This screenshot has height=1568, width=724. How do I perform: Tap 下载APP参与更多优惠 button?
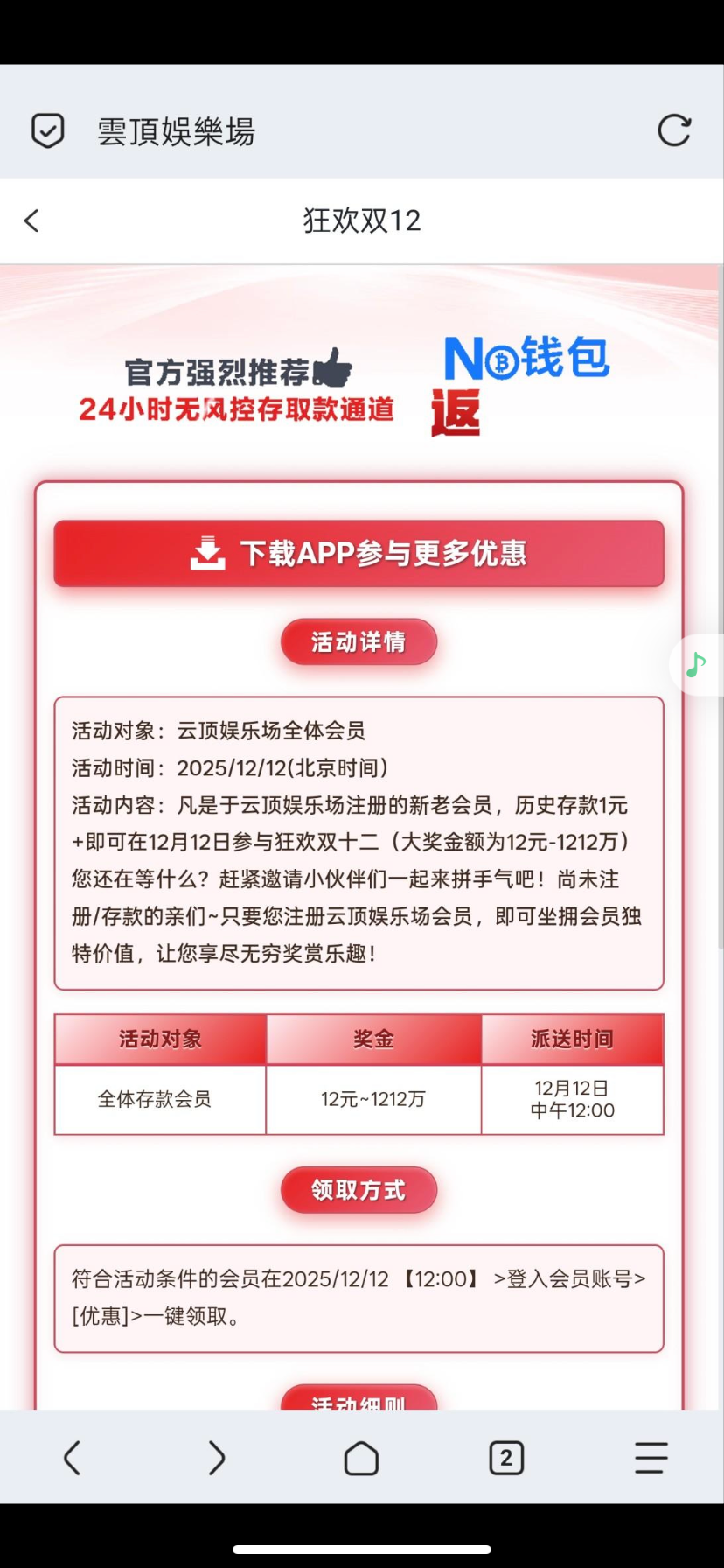click(359, 553)
